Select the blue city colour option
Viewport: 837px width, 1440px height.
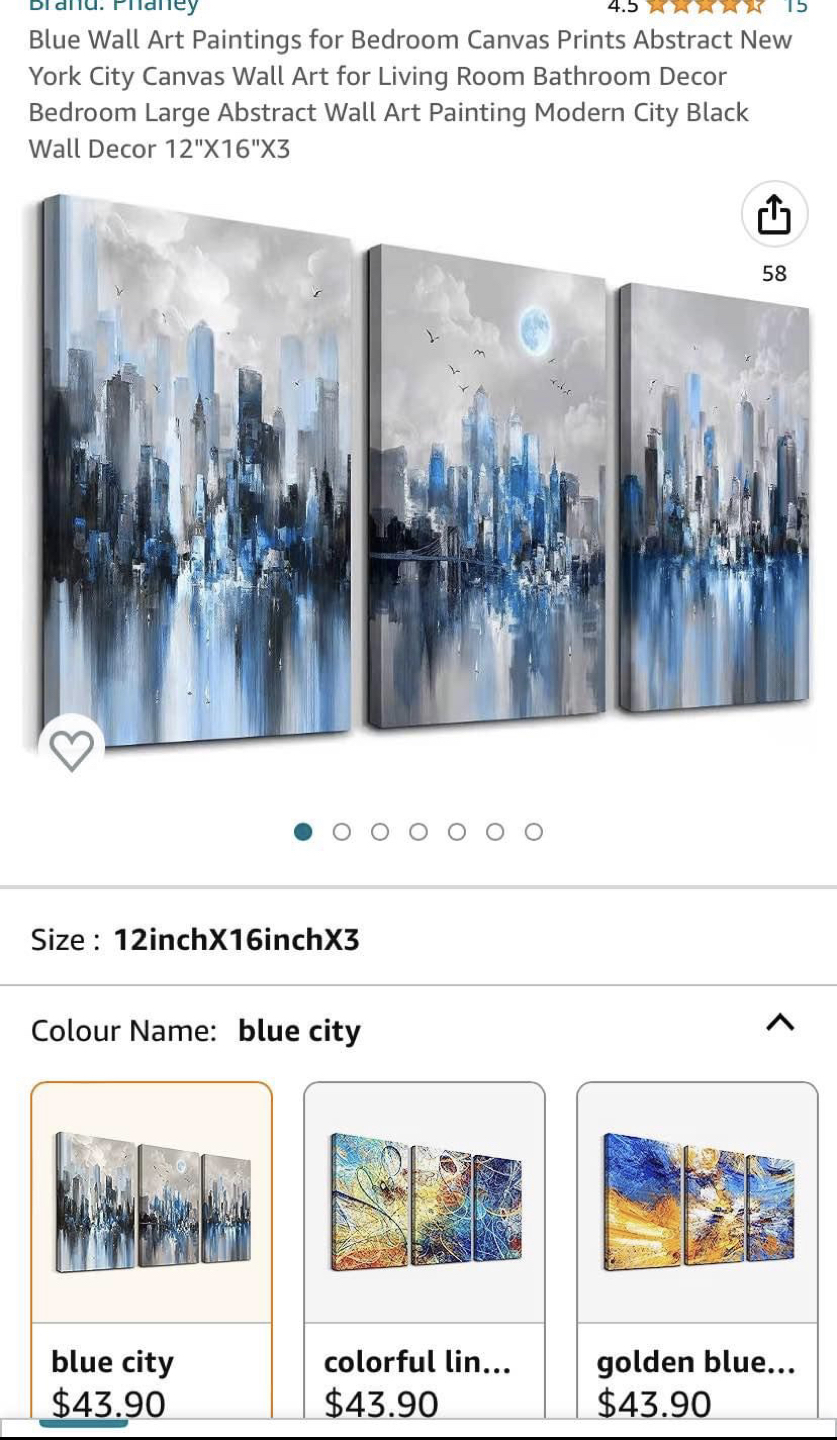152,1250
